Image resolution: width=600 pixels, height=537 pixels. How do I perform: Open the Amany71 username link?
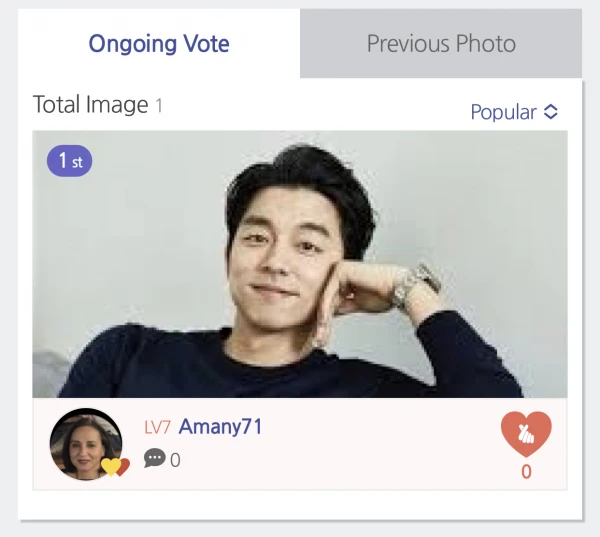point(220,427)
